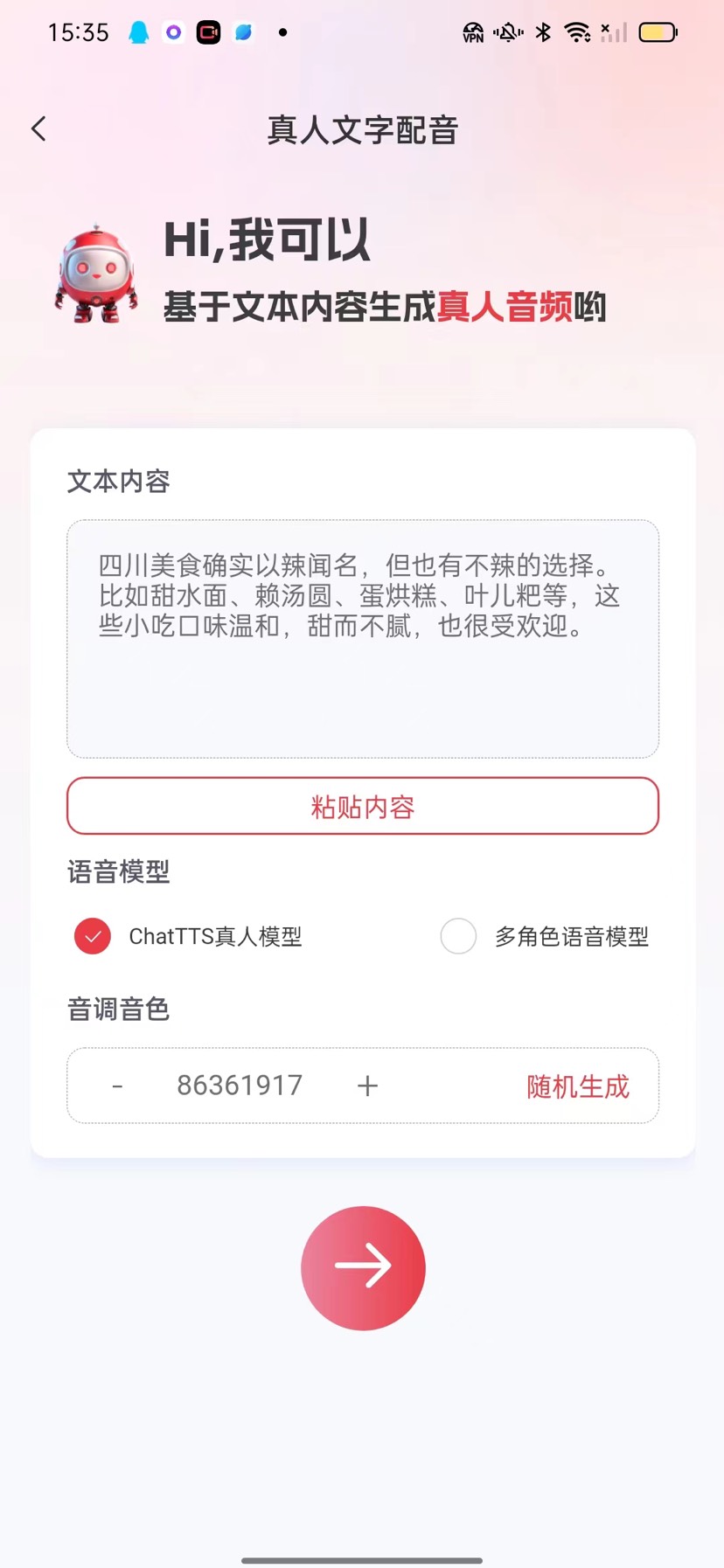Tap the Wi-Fi icon in status bar

pos(577,31)
